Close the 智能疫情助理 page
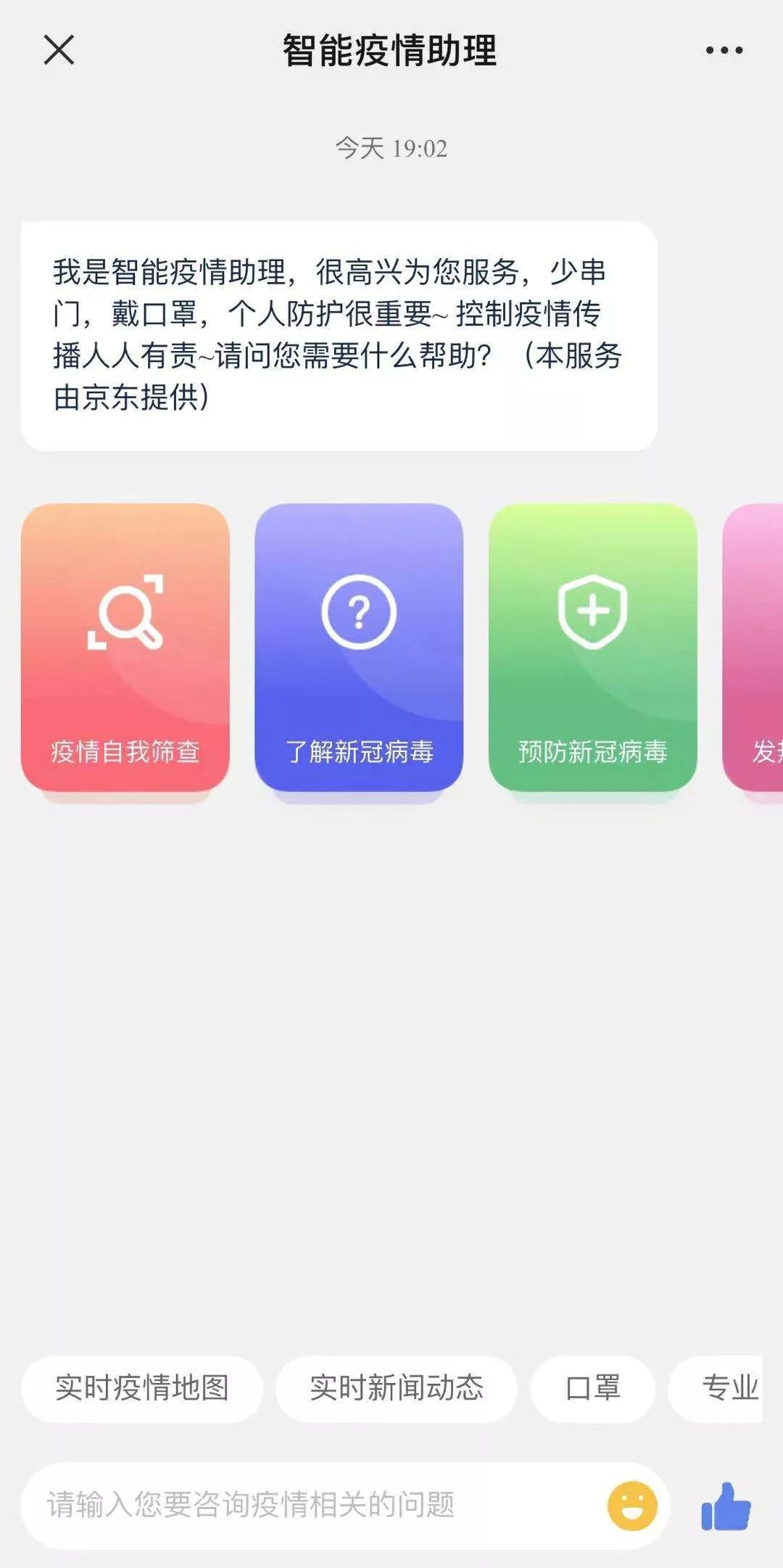783x1568 pixels. pyautogui.click(x=59, y=50)
